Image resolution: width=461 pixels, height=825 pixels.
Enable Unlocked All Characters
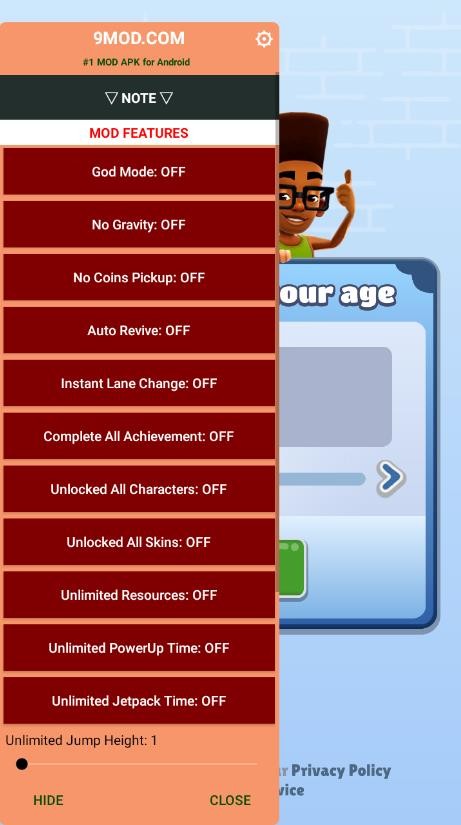139,489
